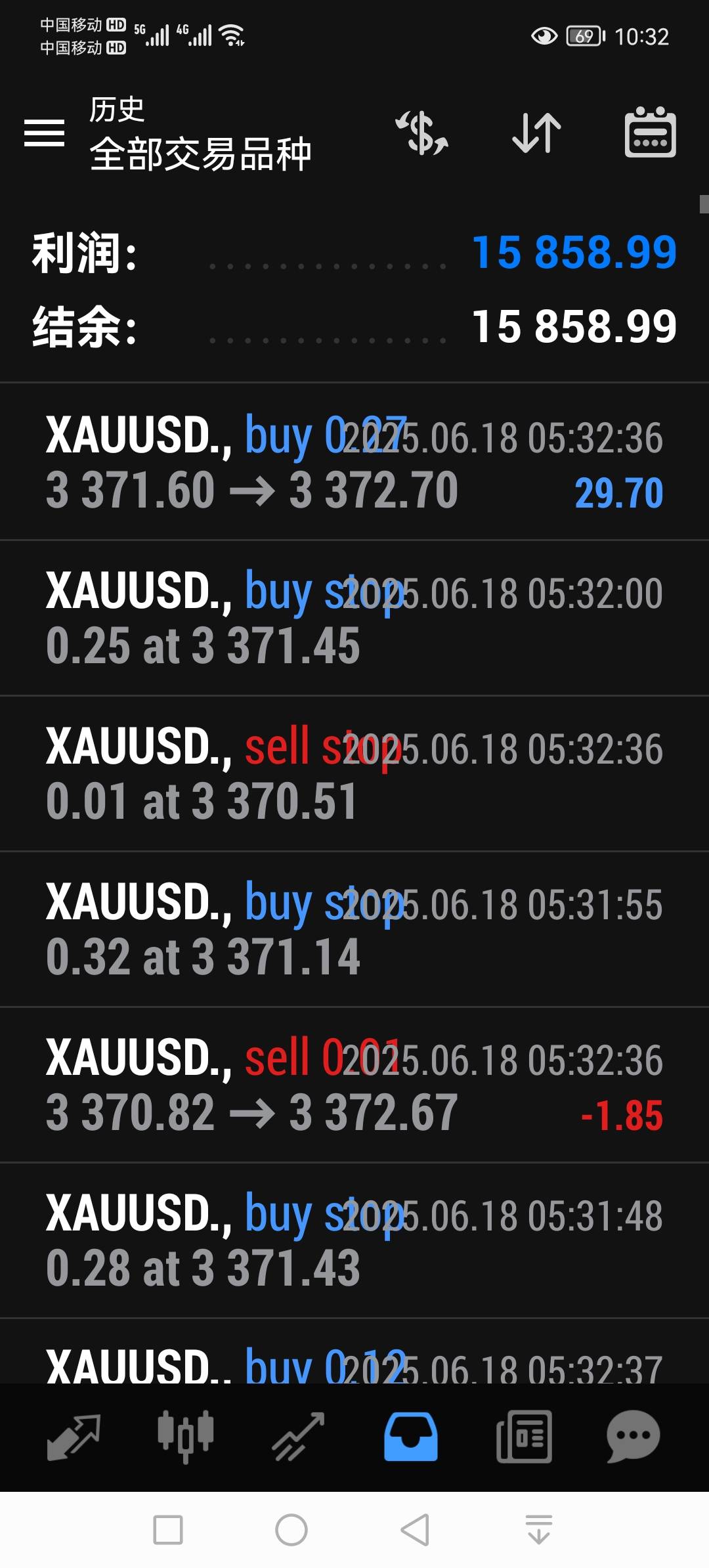Select the buy stop 0.28 at 3 371.43 order

tap(354, 1241)
